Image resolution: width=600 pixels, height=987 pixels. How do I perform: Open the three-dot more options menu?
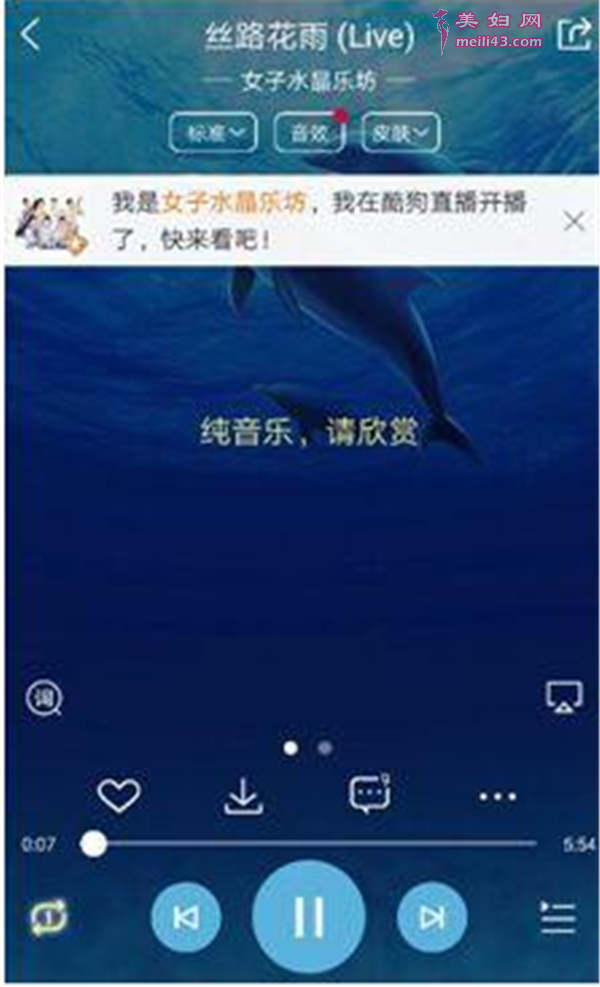pyautogui.click(x=496, y=797)
